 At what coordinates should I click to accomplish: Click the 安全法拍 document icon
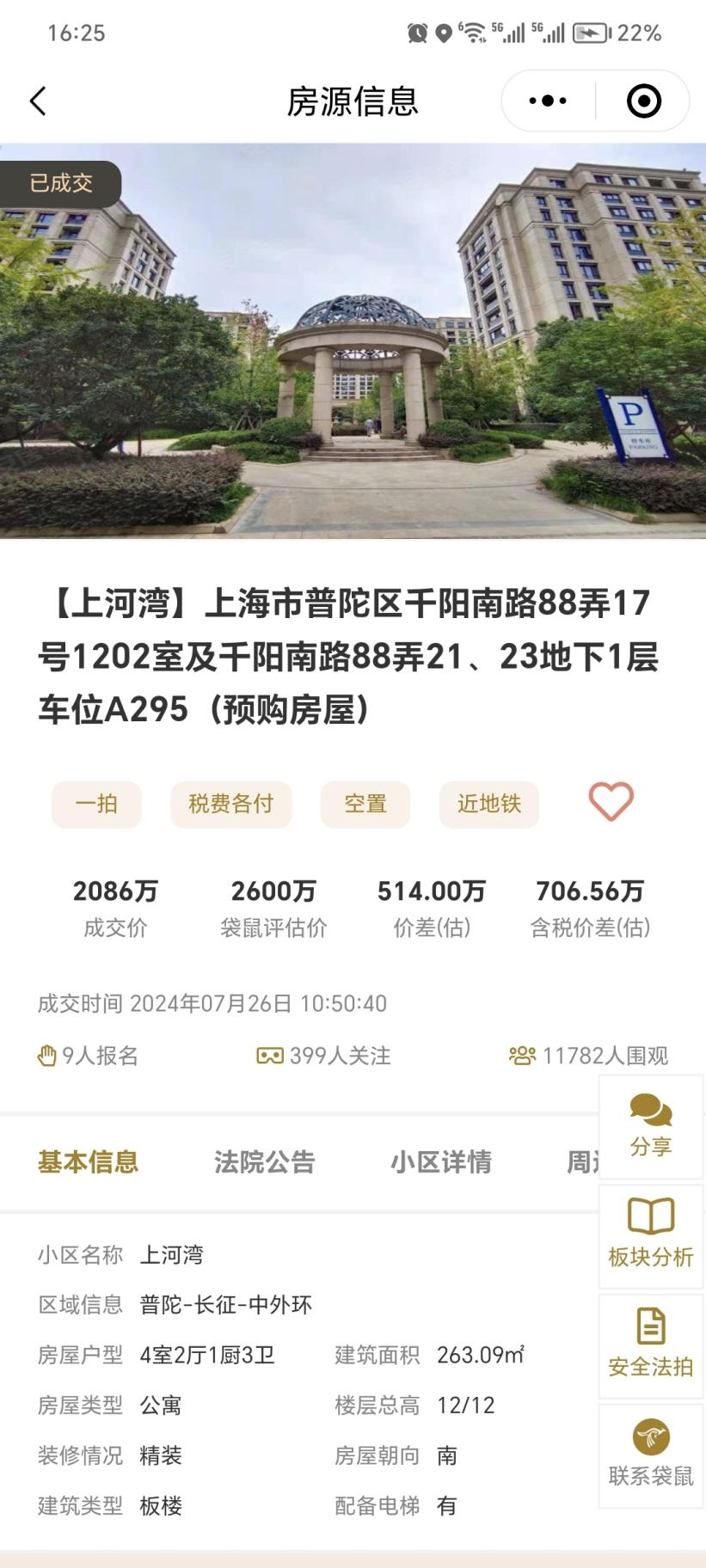(650, 1326)
